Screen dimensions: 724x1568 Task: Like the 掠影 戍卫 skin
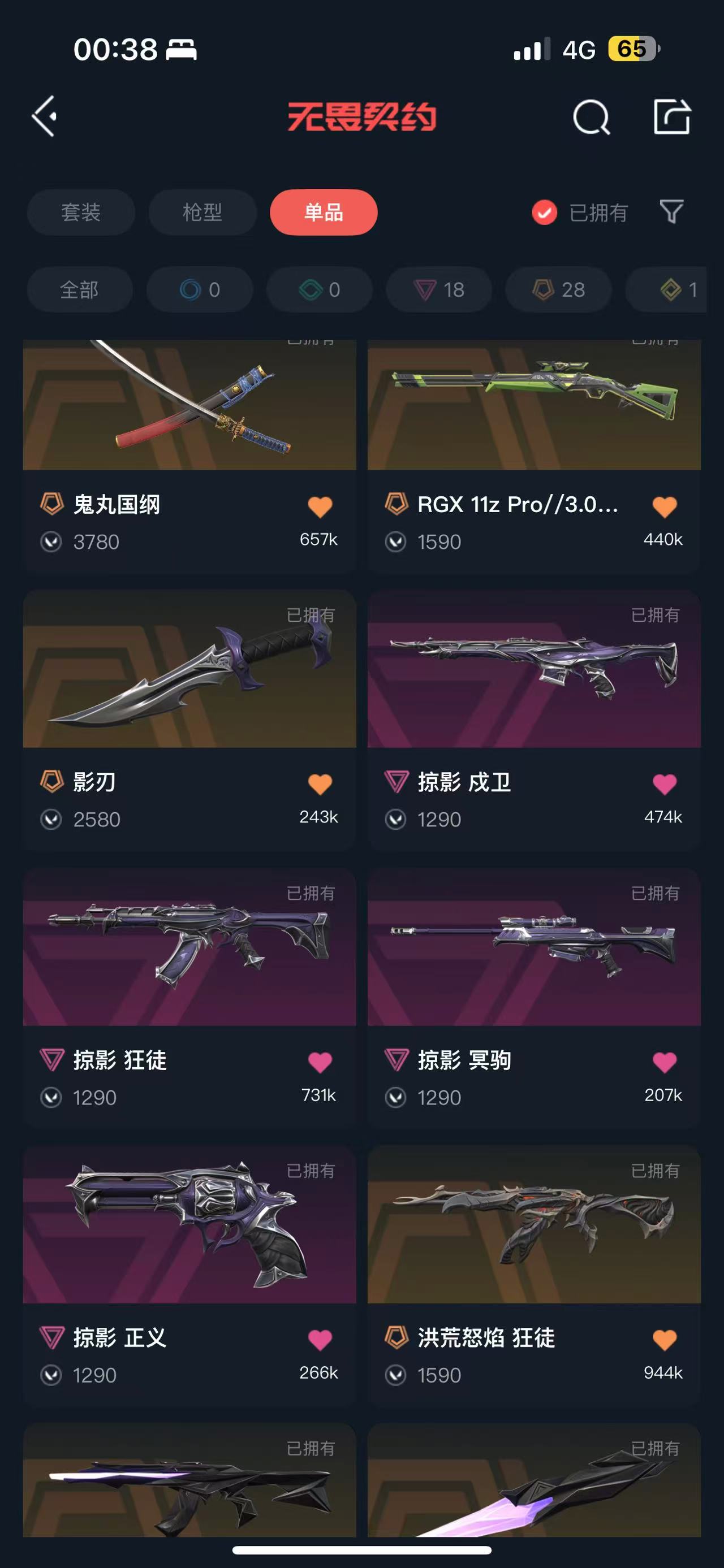click(664, 784)
